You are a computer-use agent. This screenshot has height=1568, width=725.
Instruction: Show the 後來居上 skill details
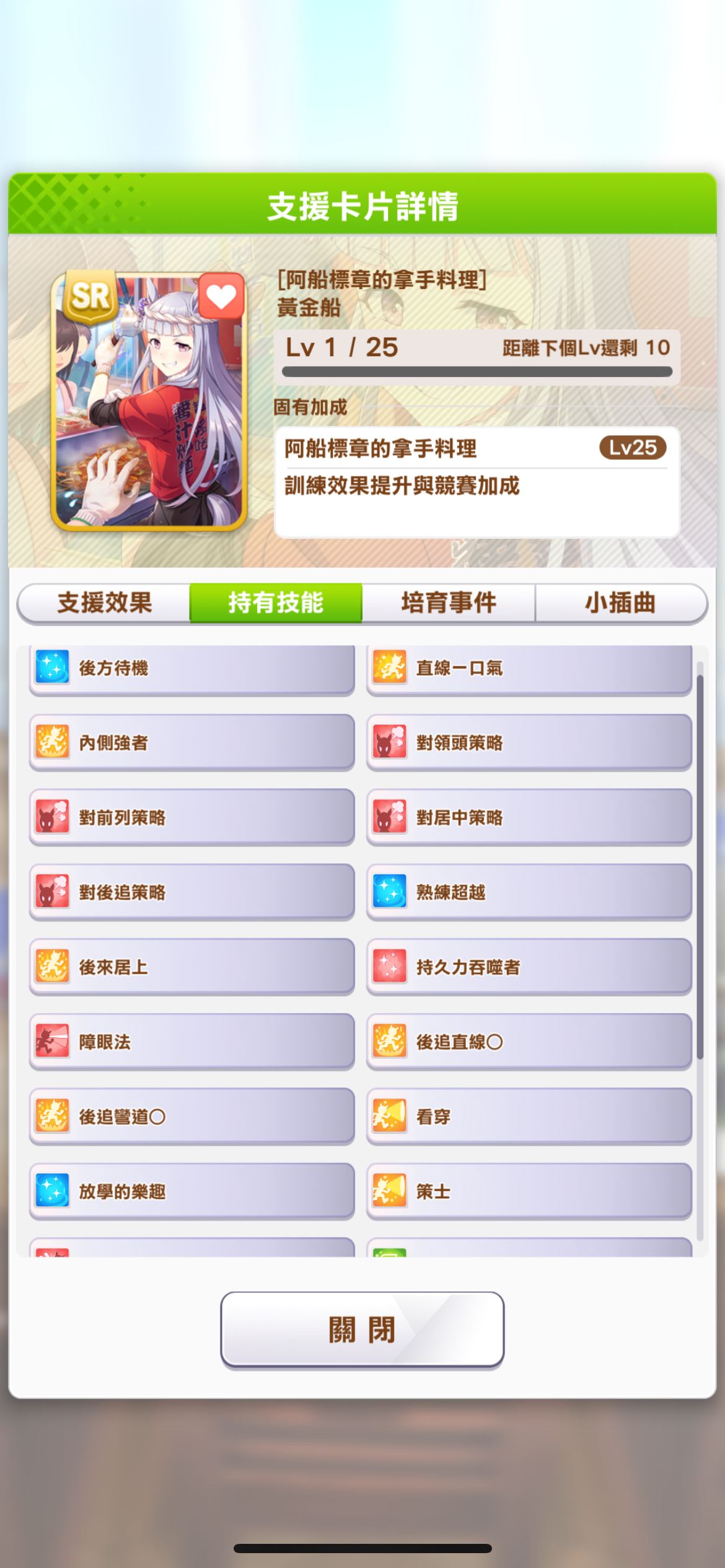pos(191,967)
